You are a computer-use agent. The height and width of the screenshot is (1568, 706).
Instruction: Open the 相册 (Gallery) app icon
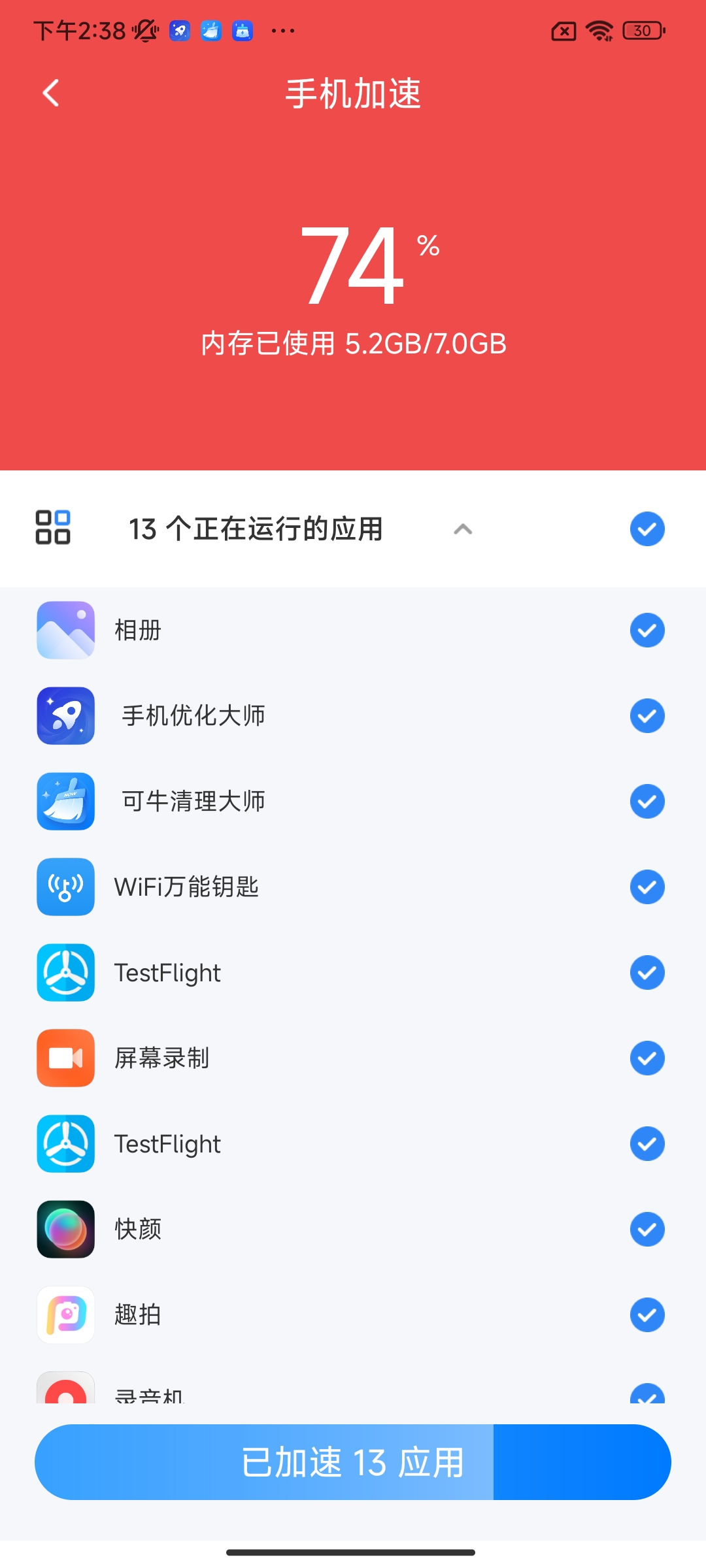point(65,629)
